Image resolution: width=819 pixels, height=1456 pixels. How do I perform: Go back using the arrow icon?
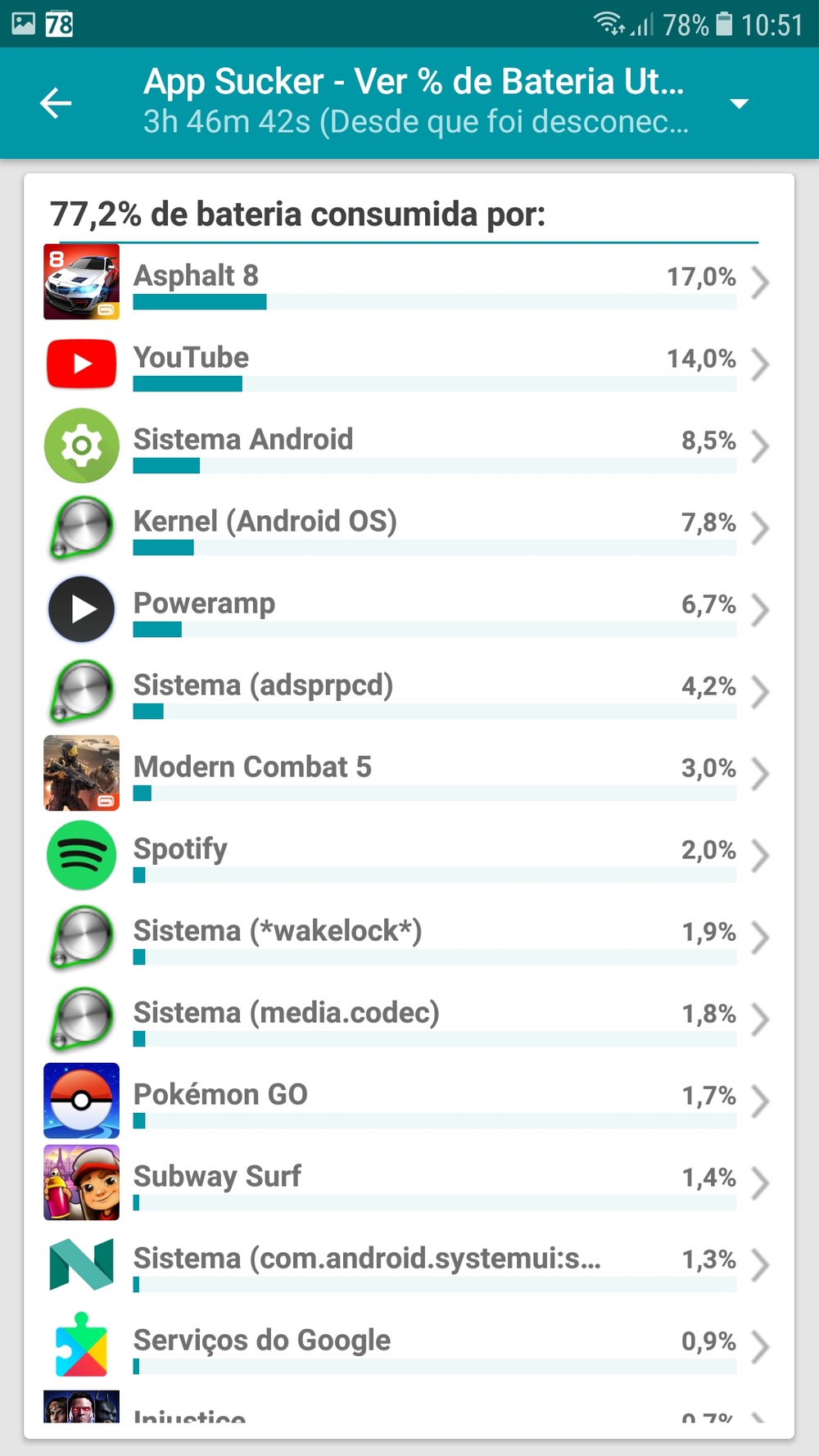[x=56, y=103]
